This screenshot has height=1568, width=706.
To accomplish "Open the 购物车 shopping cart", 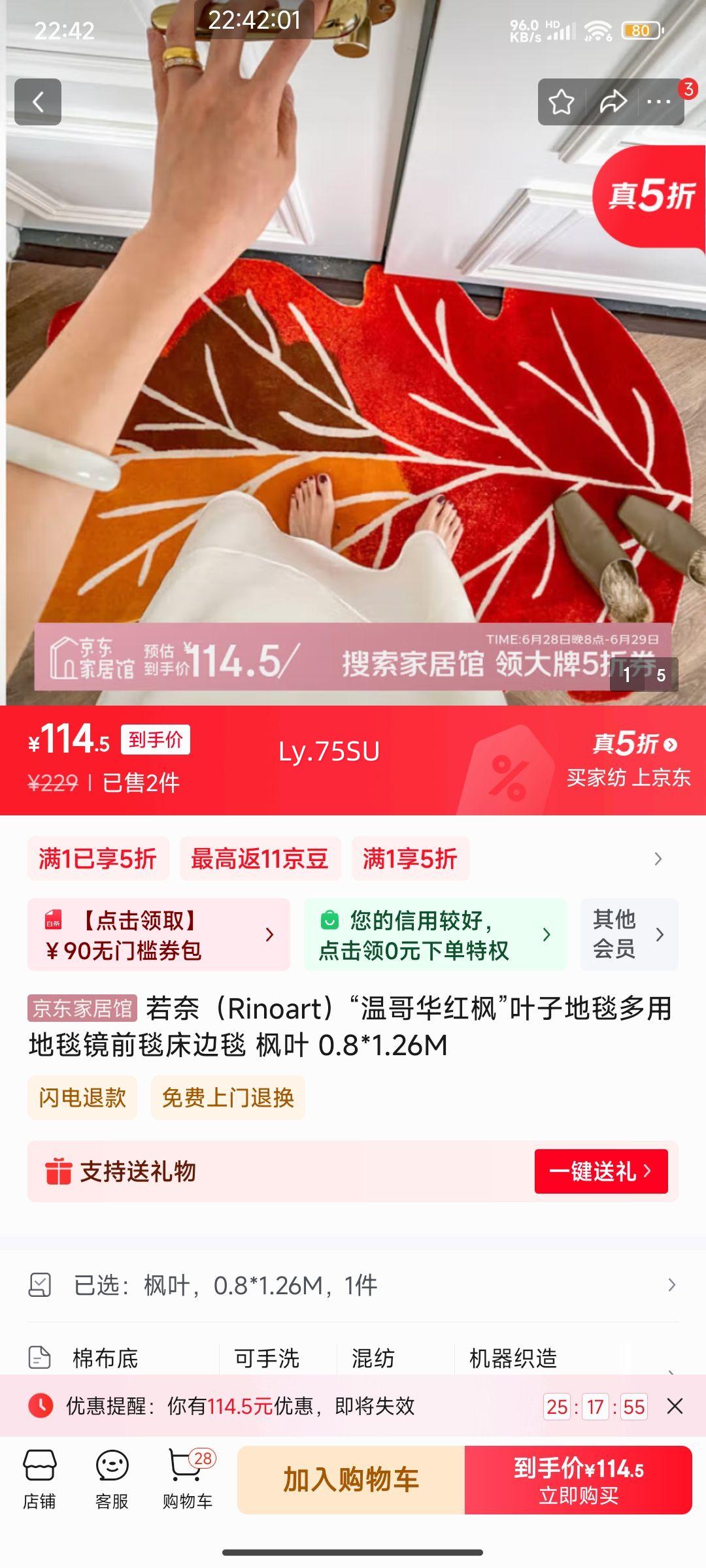I will click(188, 1479).
